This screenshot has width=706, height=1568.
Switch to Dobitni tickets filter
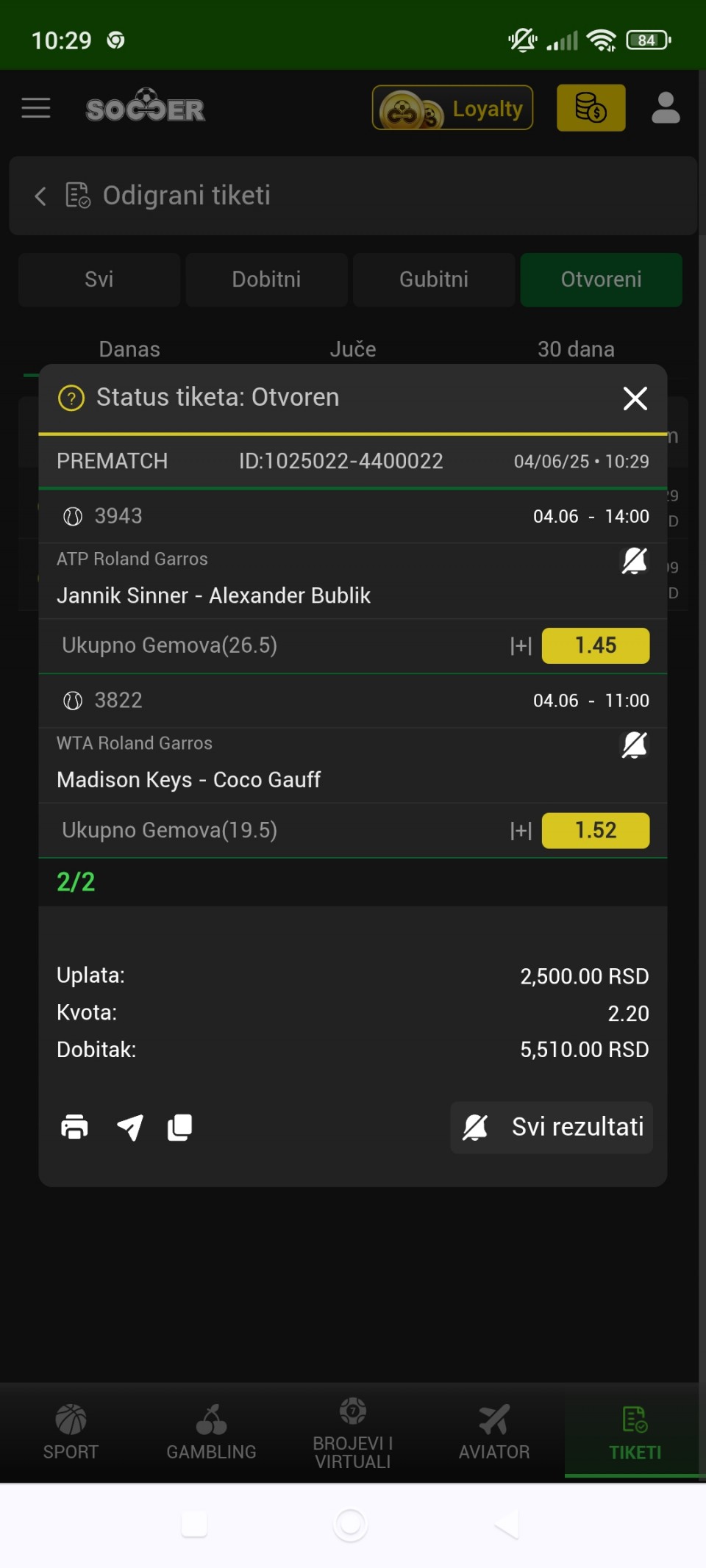(266, 279)
